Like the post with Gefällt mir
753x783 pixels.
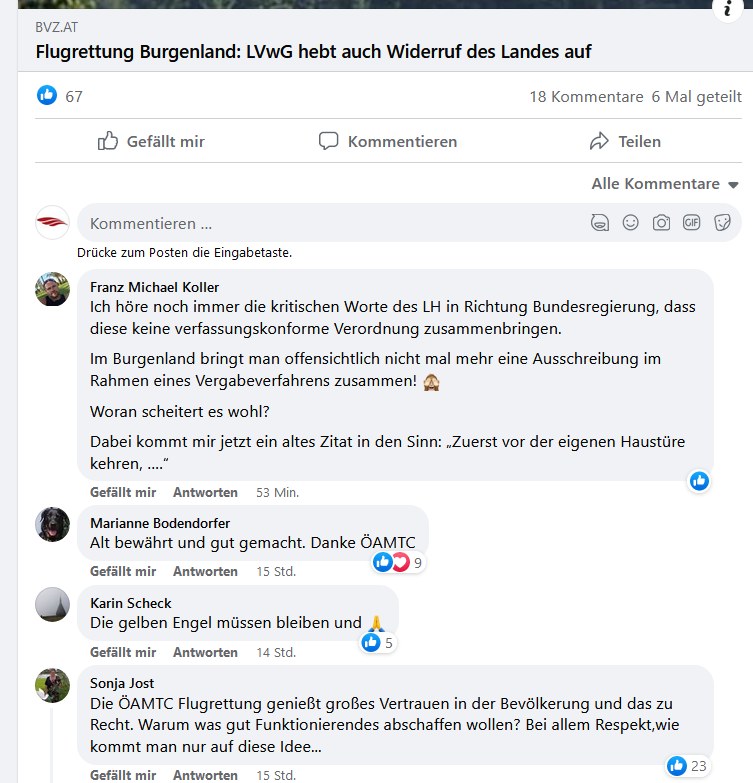[151, 142]
